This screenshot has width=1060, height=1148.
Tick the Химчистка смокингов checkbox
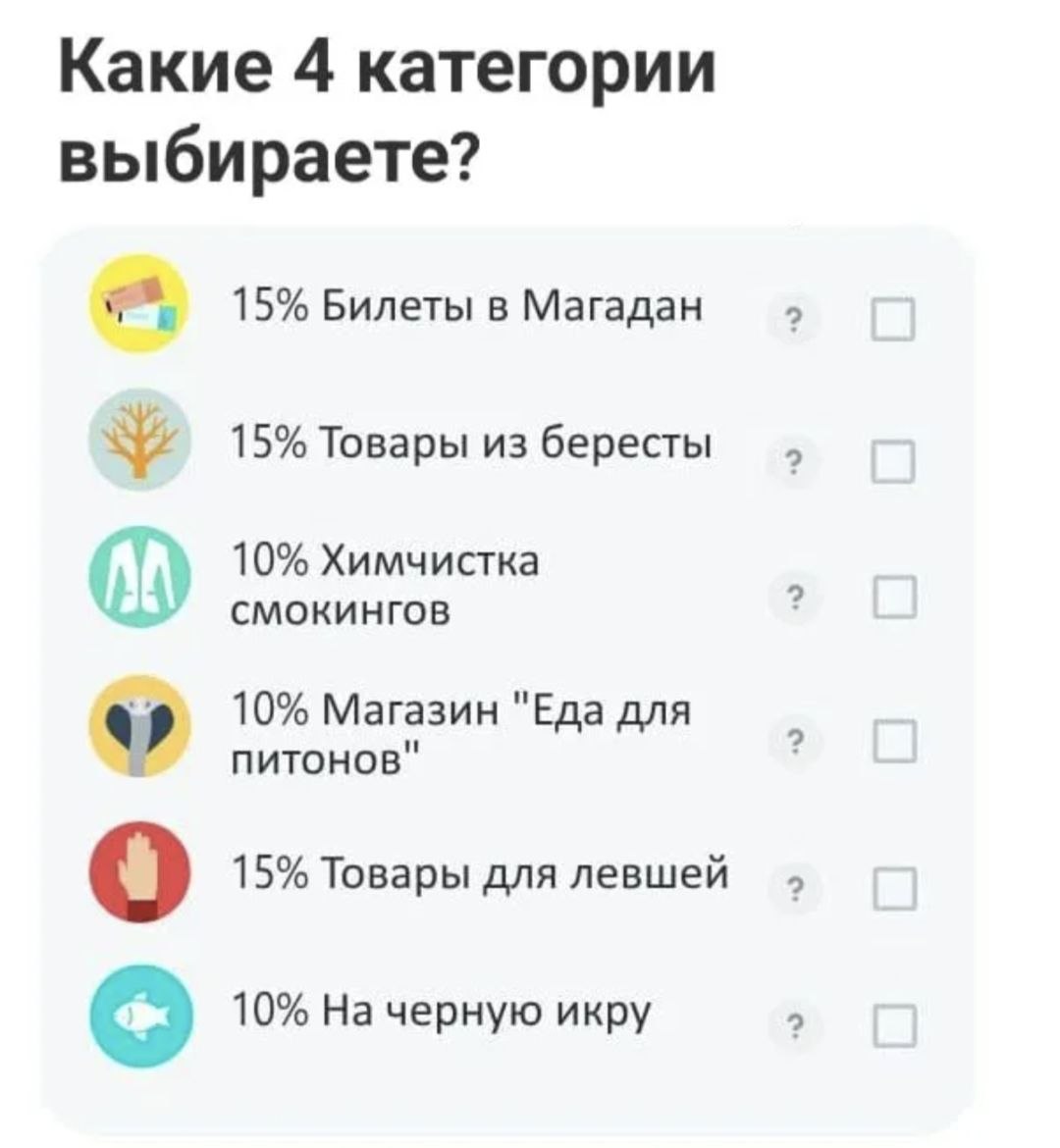coord(894,596)
